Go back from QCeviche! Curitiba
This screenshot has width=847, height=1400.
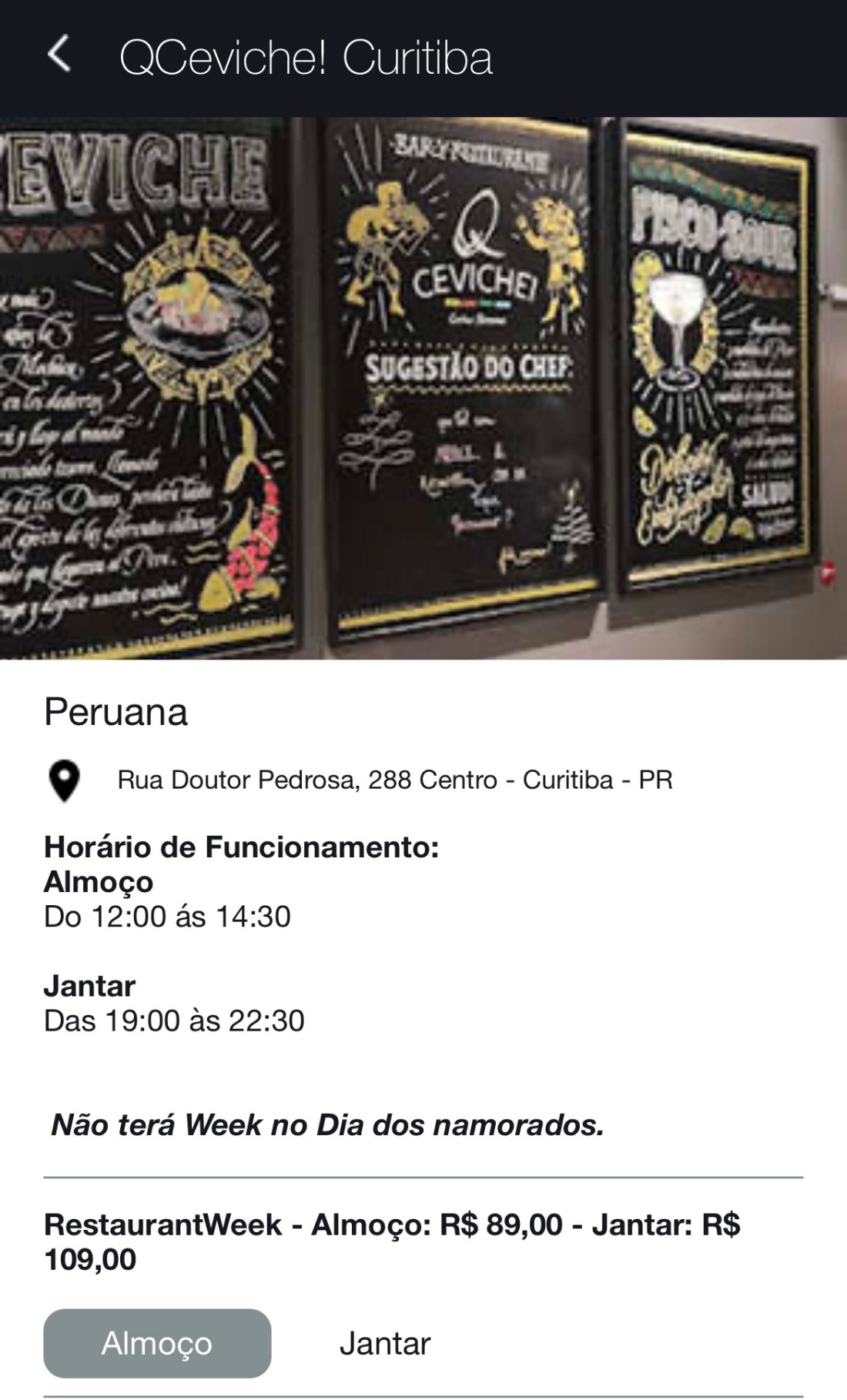click(x=59, y=56)
